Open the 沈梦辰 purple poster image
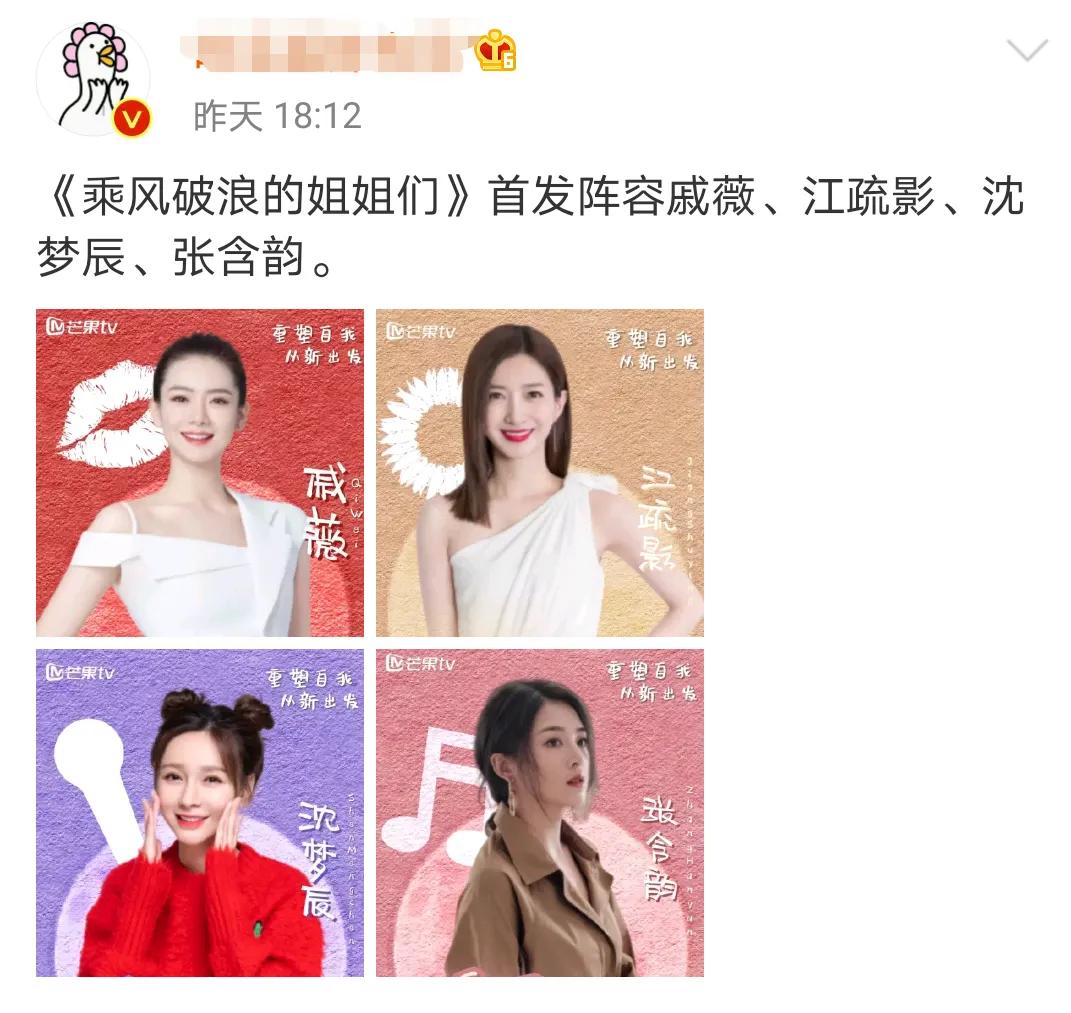The width and height of the screenshot is (1071, 1013). (200, 812)
